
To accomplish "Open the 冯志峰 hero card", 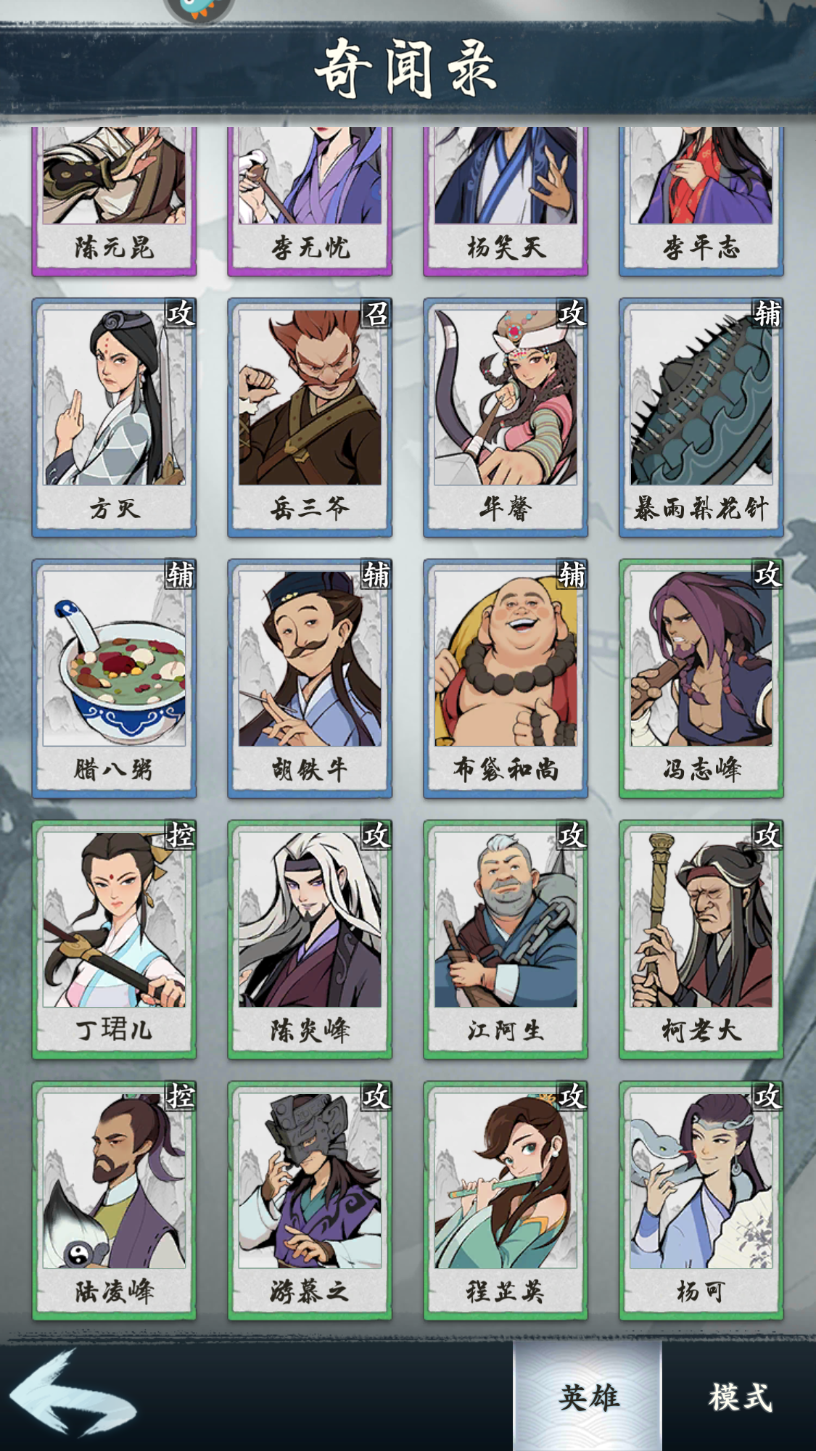I will [701, 677].
